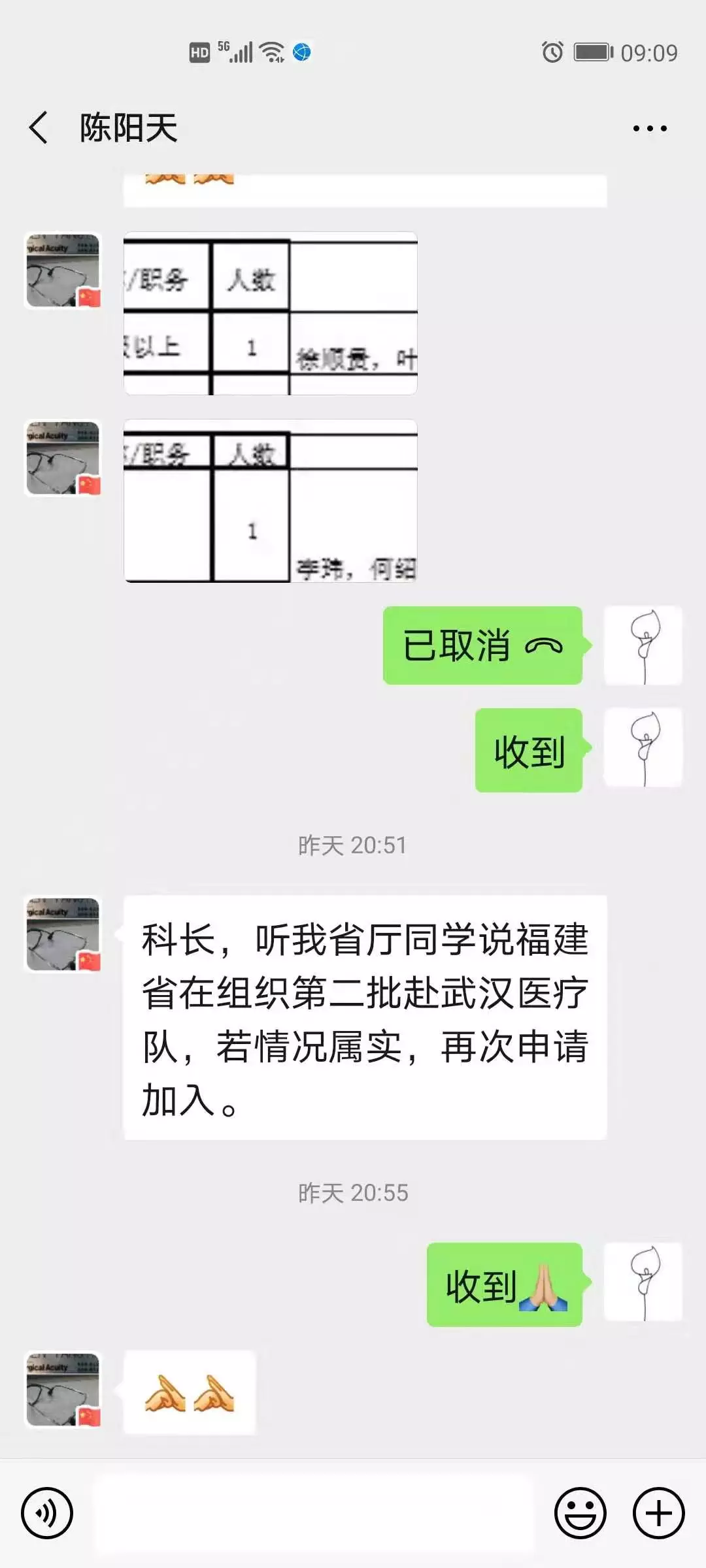Go back from the 陈阳天 chat

pyautogui.click(x=39, y=127)
